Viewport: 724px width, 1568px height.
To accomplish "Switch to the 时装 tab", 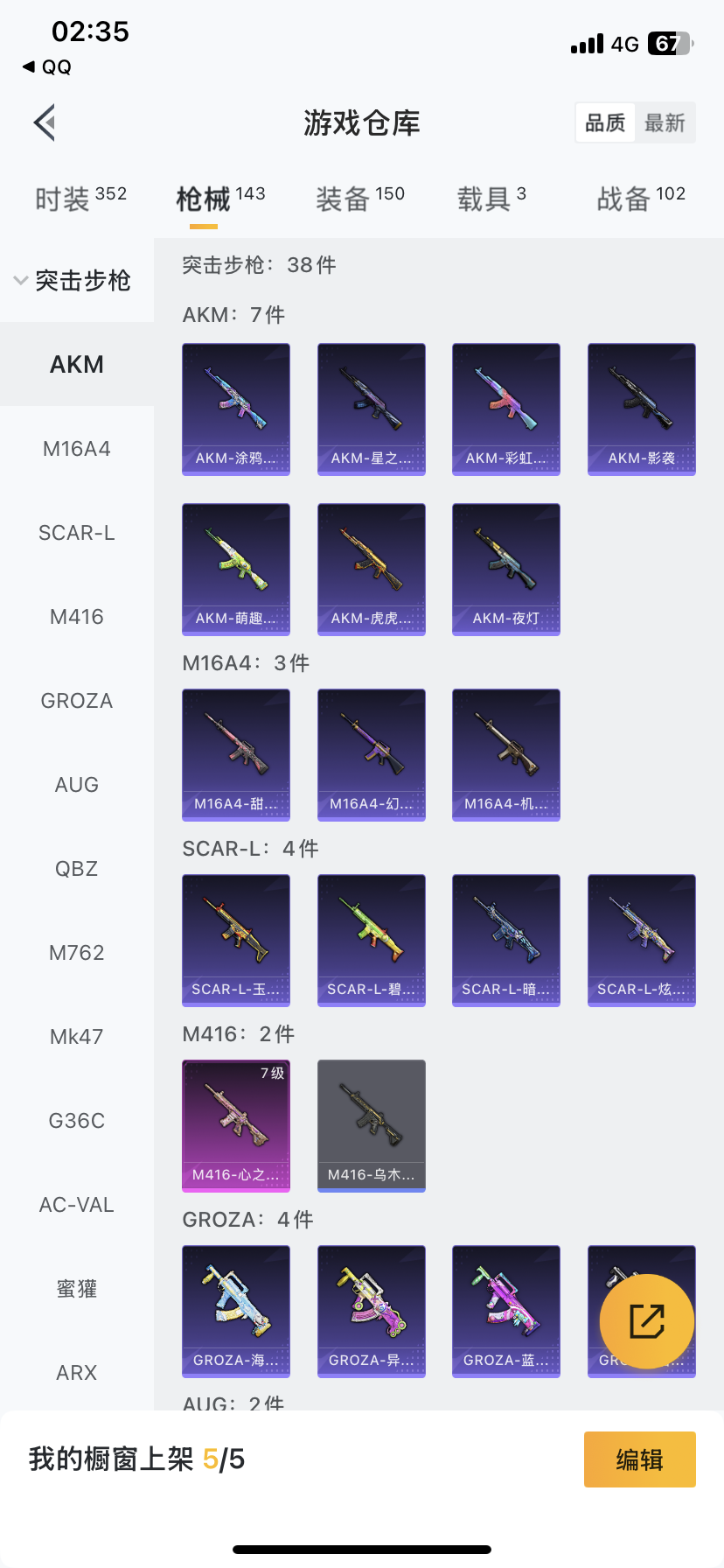I will click(x=80, y=199).
